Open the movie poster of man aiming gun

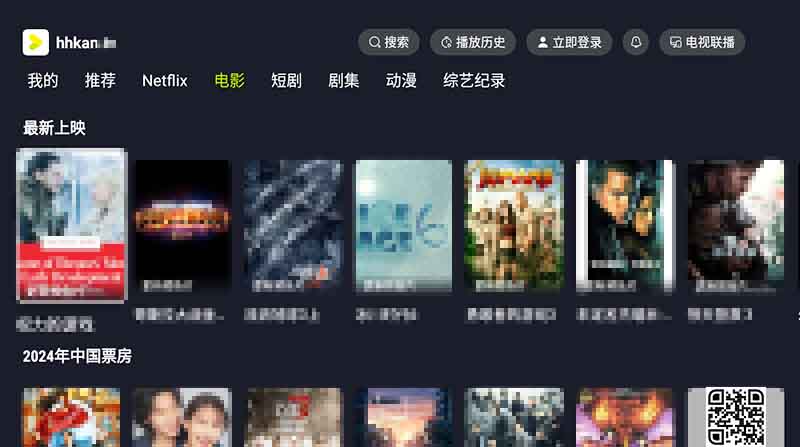pyautogui.click(x=623, y=228)
